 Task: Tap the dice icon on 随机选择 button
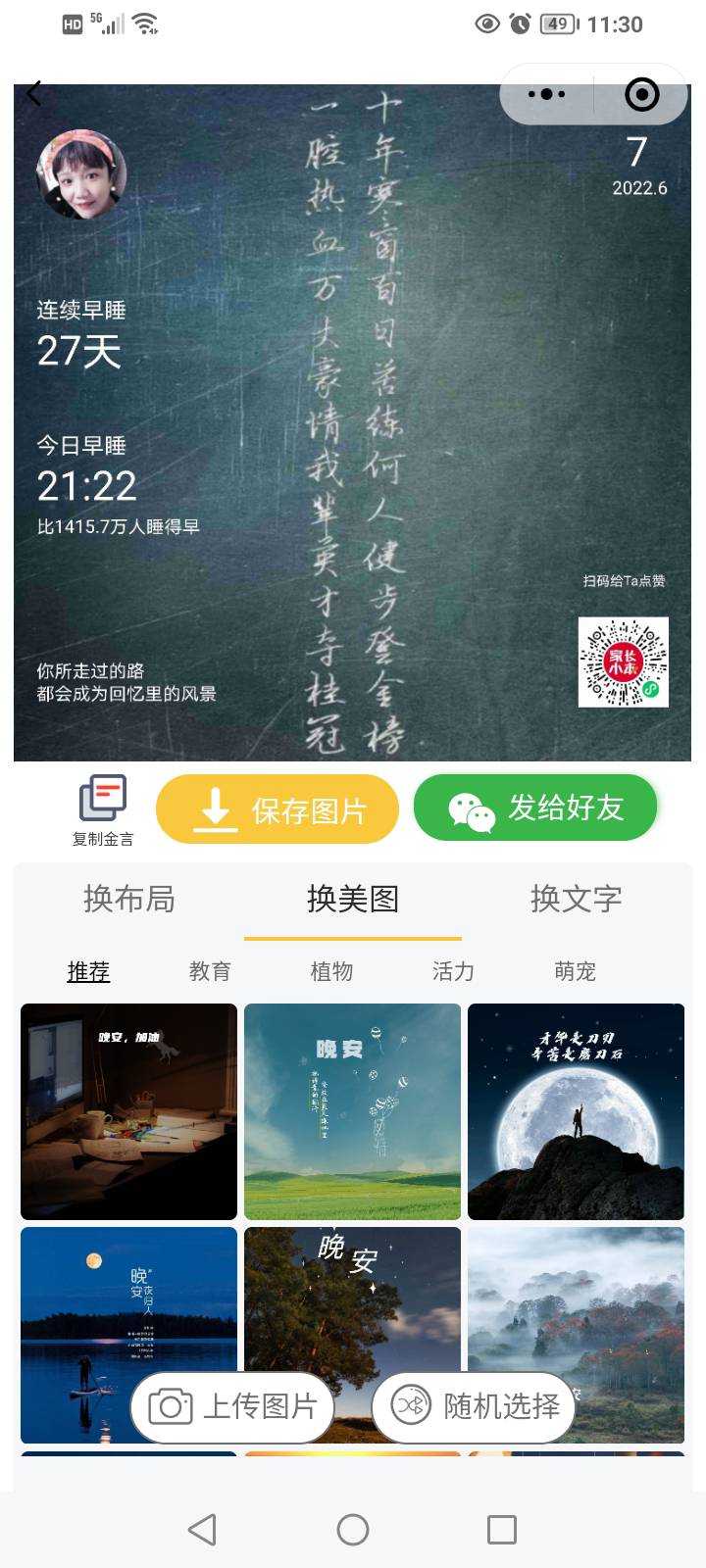pos(413,1406)
